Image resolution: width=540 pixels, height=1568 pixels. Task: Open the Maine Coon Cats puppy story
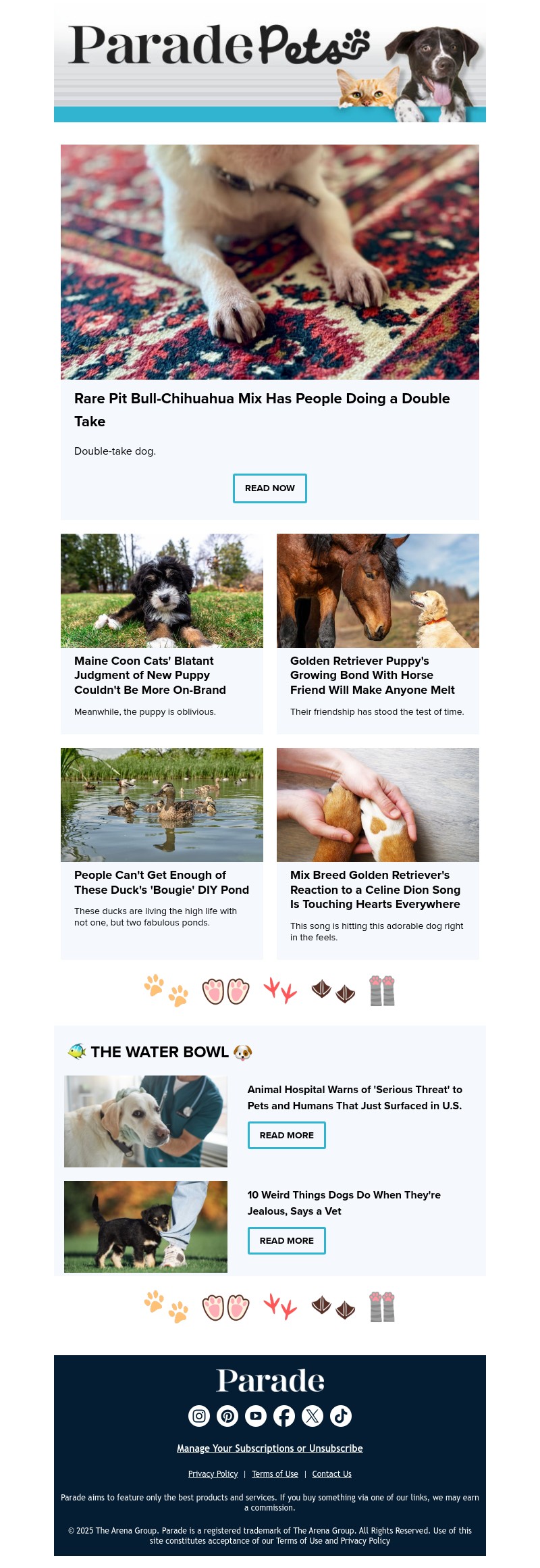(x=150, y=675)
